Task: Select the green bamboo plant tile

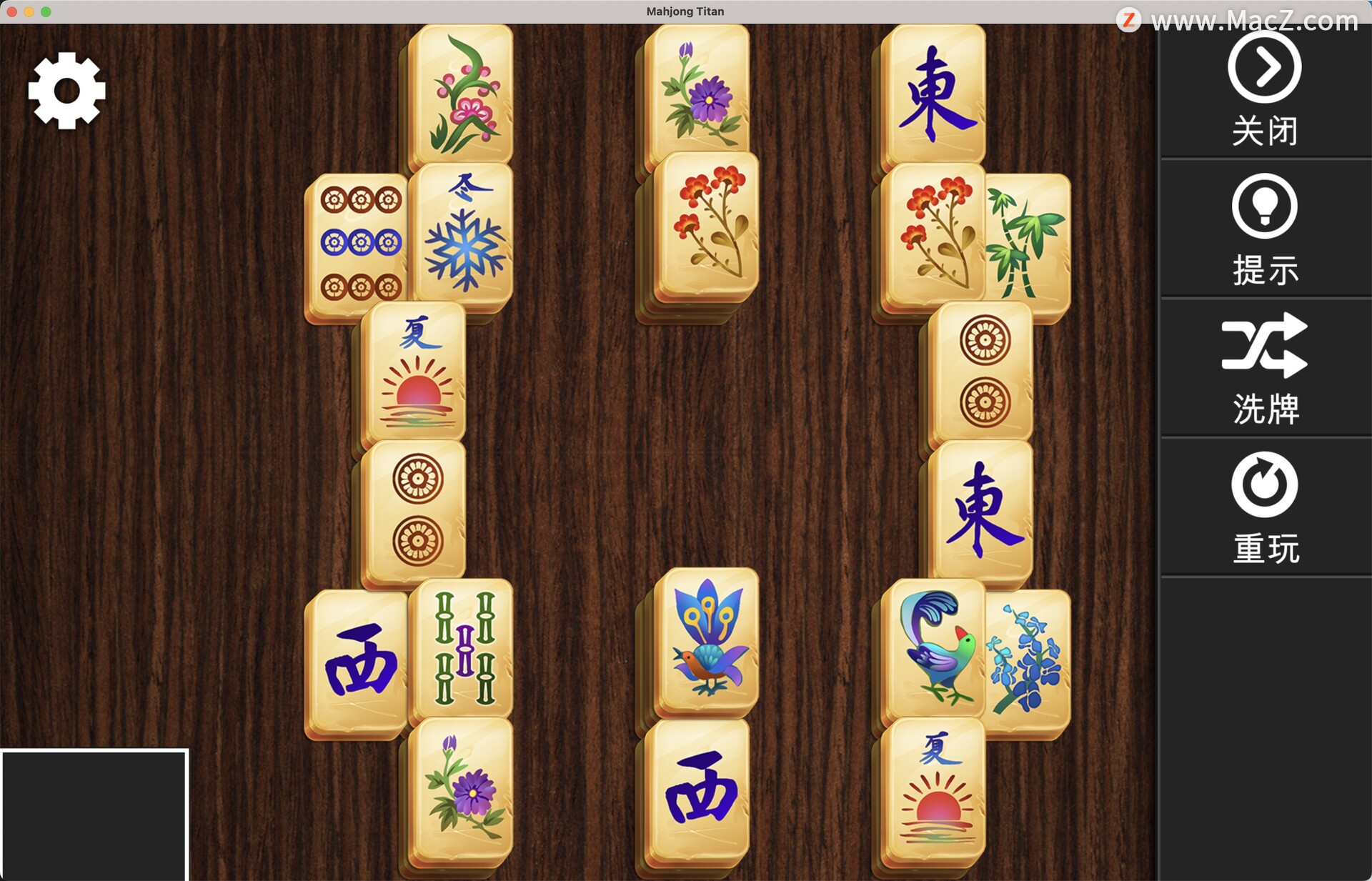Action: tap(1028, 242)
